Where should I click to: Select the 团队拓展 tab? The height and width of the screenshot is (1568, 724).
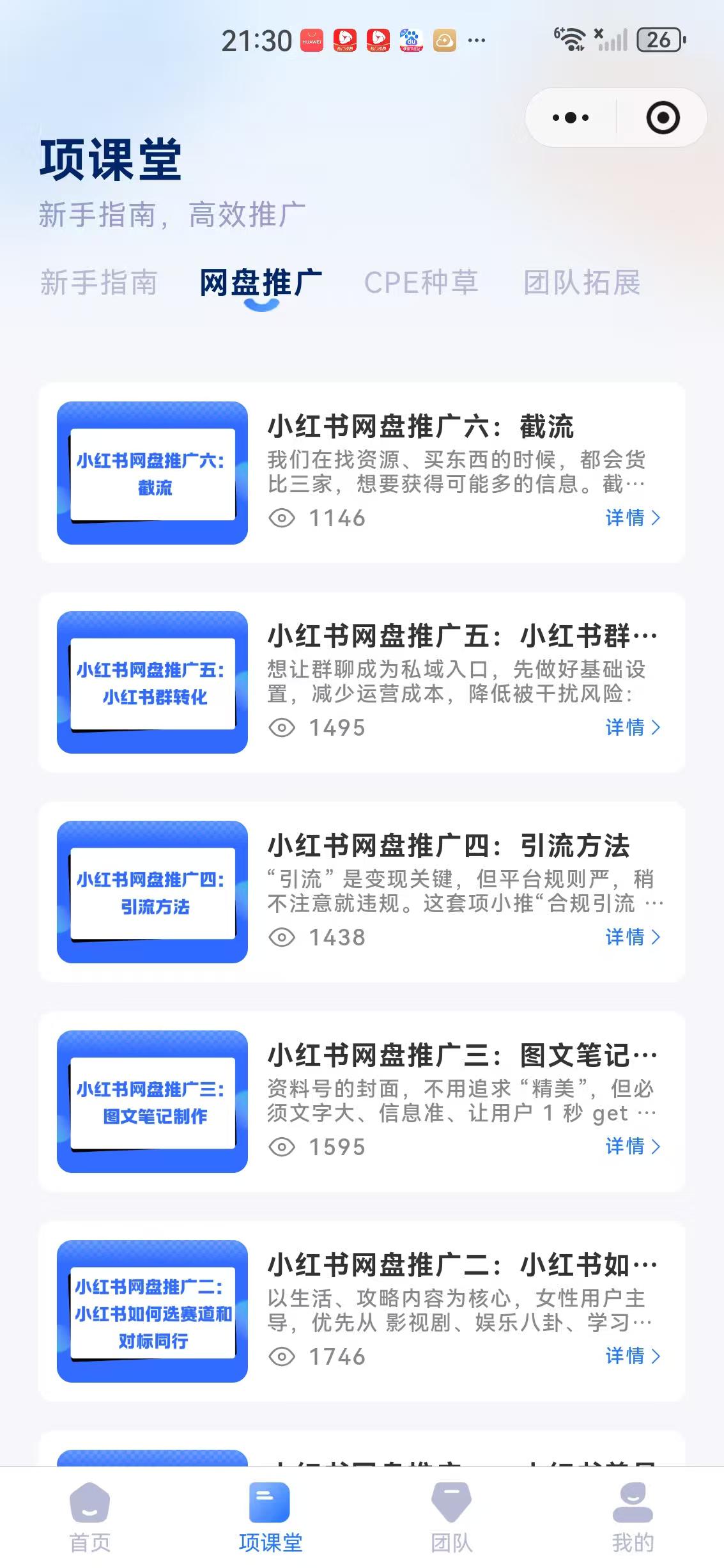(x=583, y=282)
